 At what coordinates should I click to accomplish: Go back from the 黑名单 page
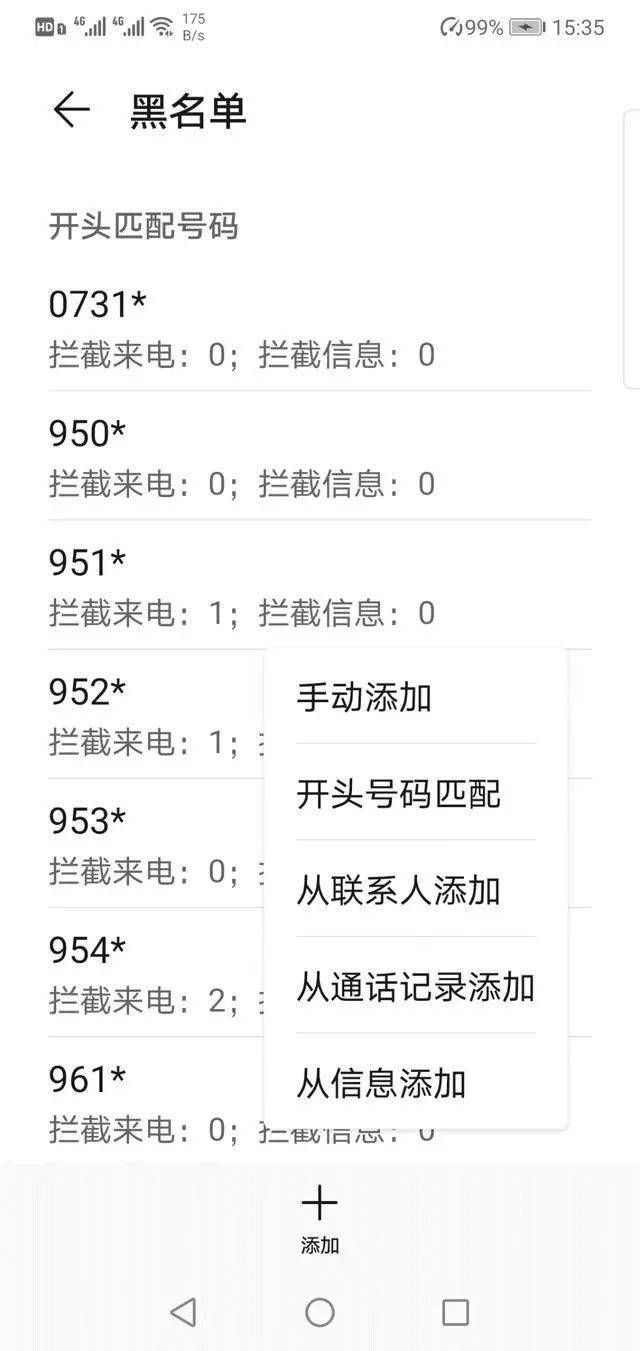[x=71, y=110]
